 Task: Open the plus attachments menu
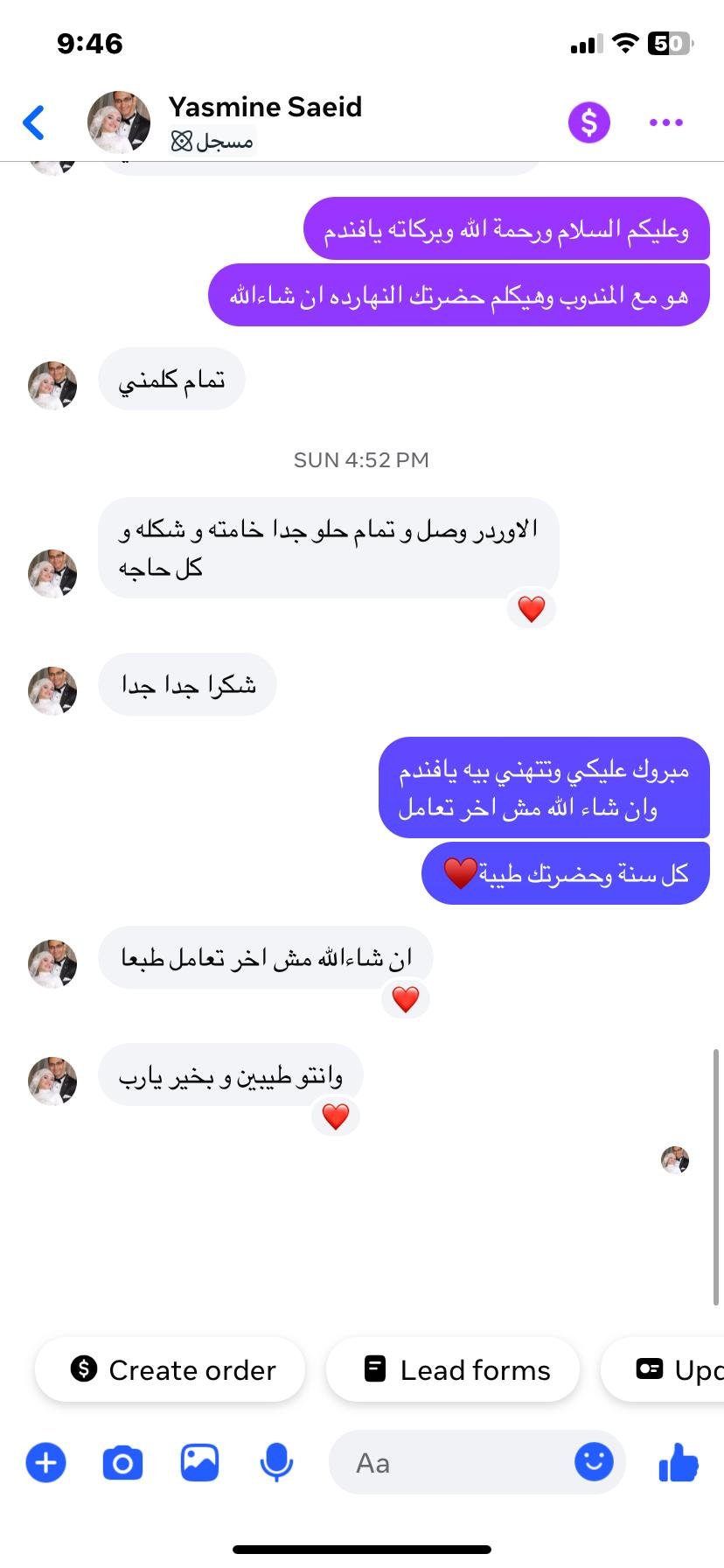pyautogui.click(x=46, y=1462)
